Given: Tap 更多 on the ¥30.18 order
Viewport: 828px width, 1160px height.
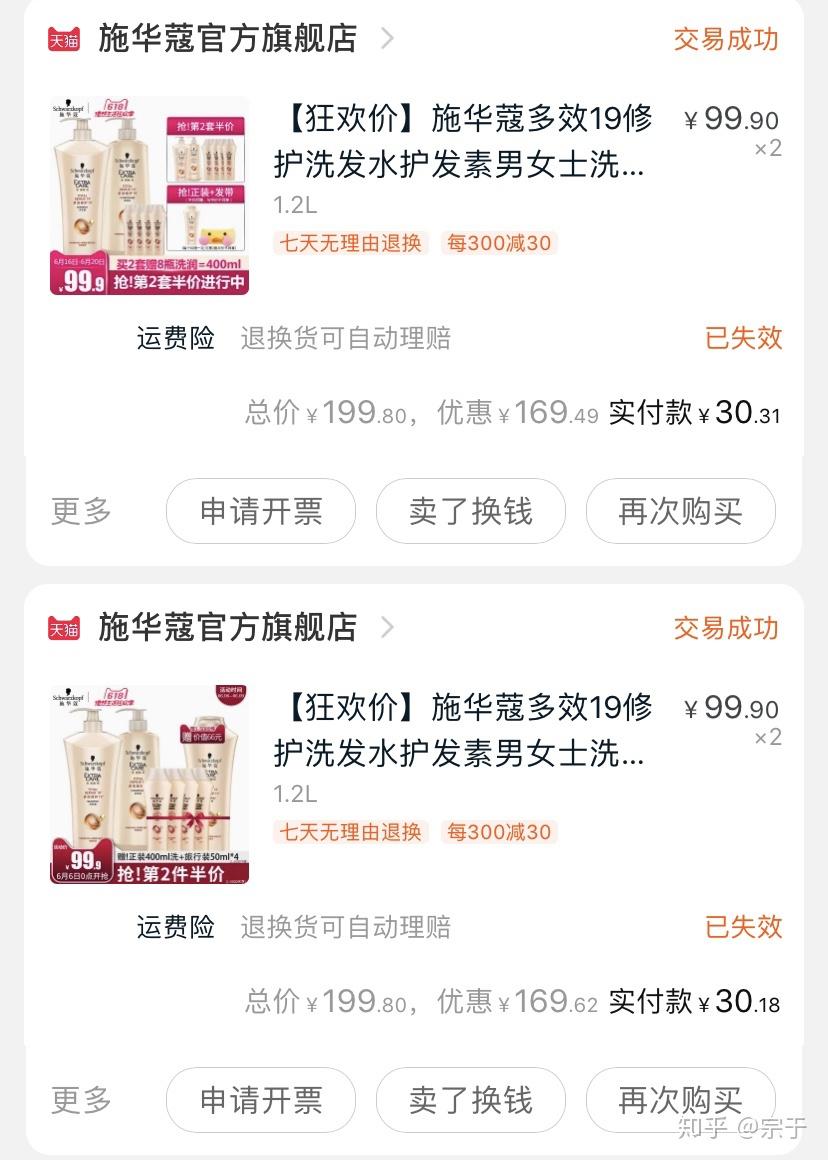Looking at the screenshot, I should pyautogui.click(x=81, y=1101).
